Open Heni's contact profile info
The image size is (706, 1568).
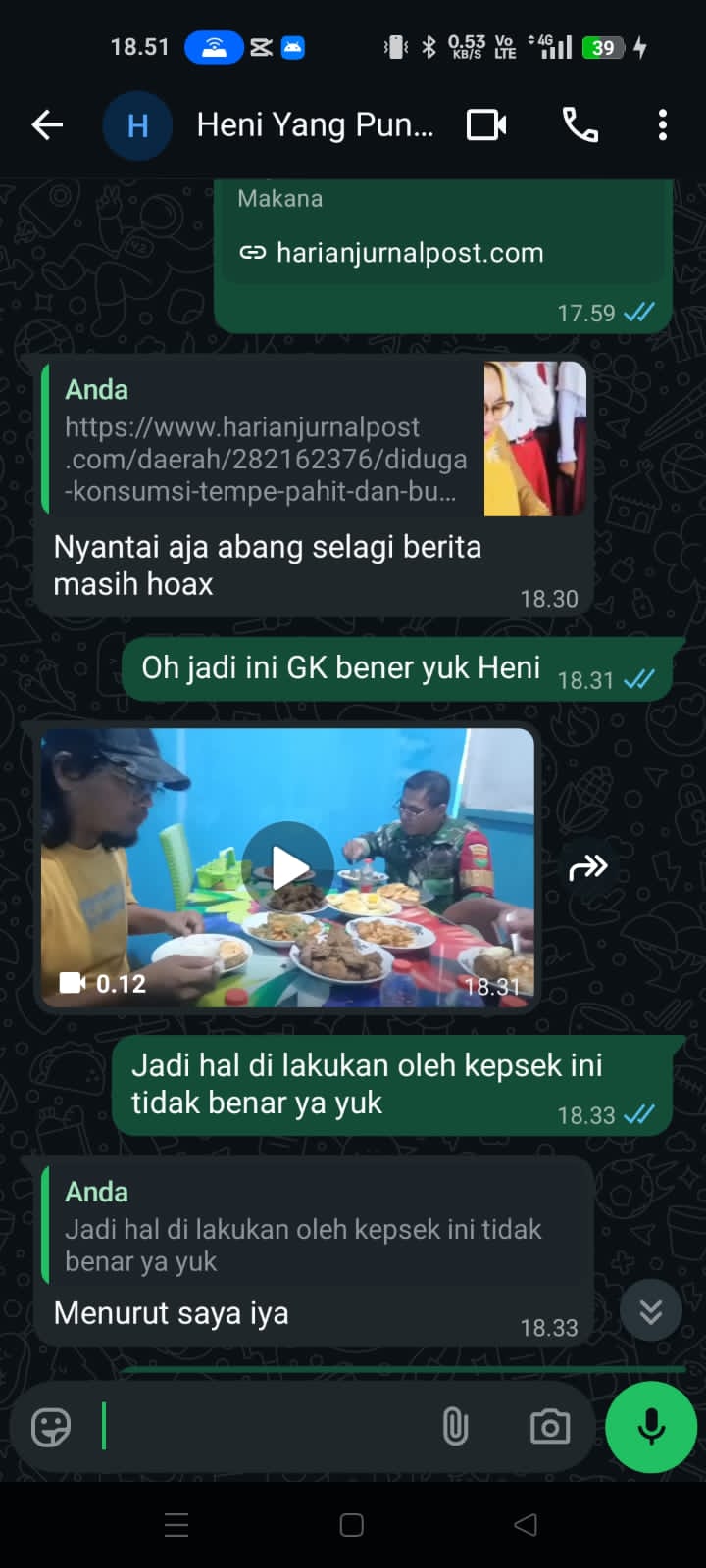click(x=314, y=125)
